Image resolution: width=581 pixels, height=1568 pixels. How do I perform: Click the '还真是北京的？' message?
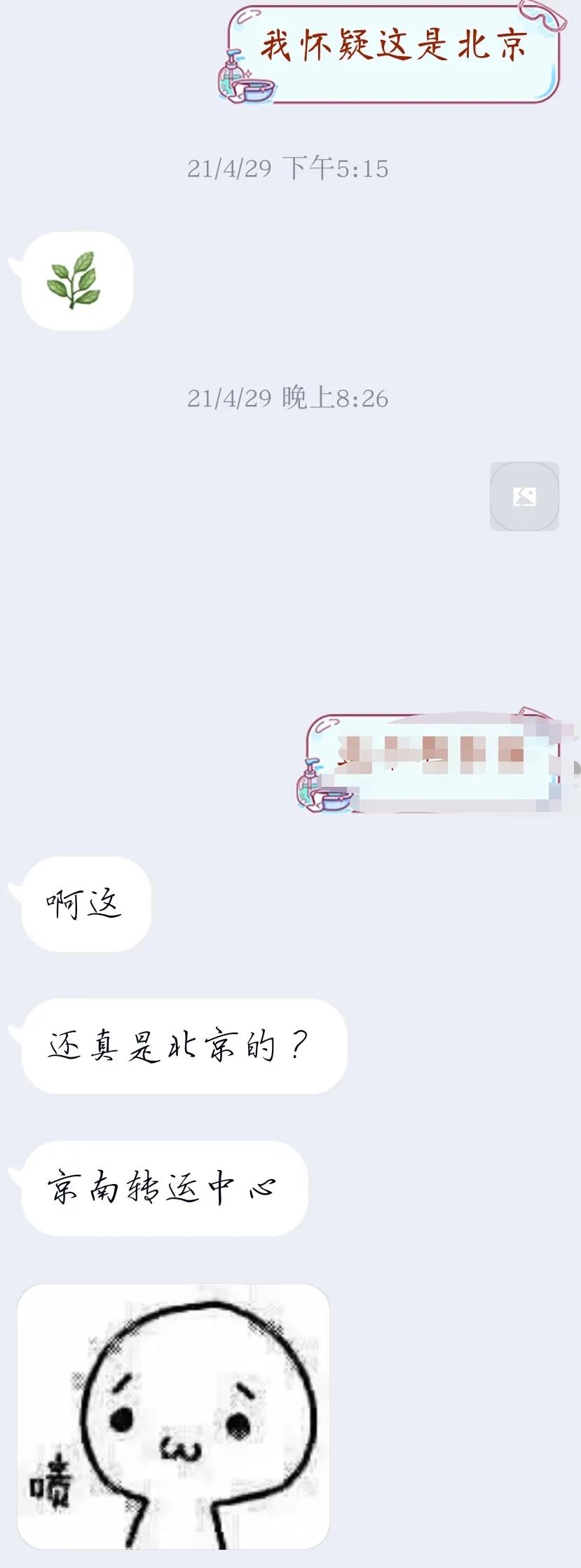[181, 1044]
